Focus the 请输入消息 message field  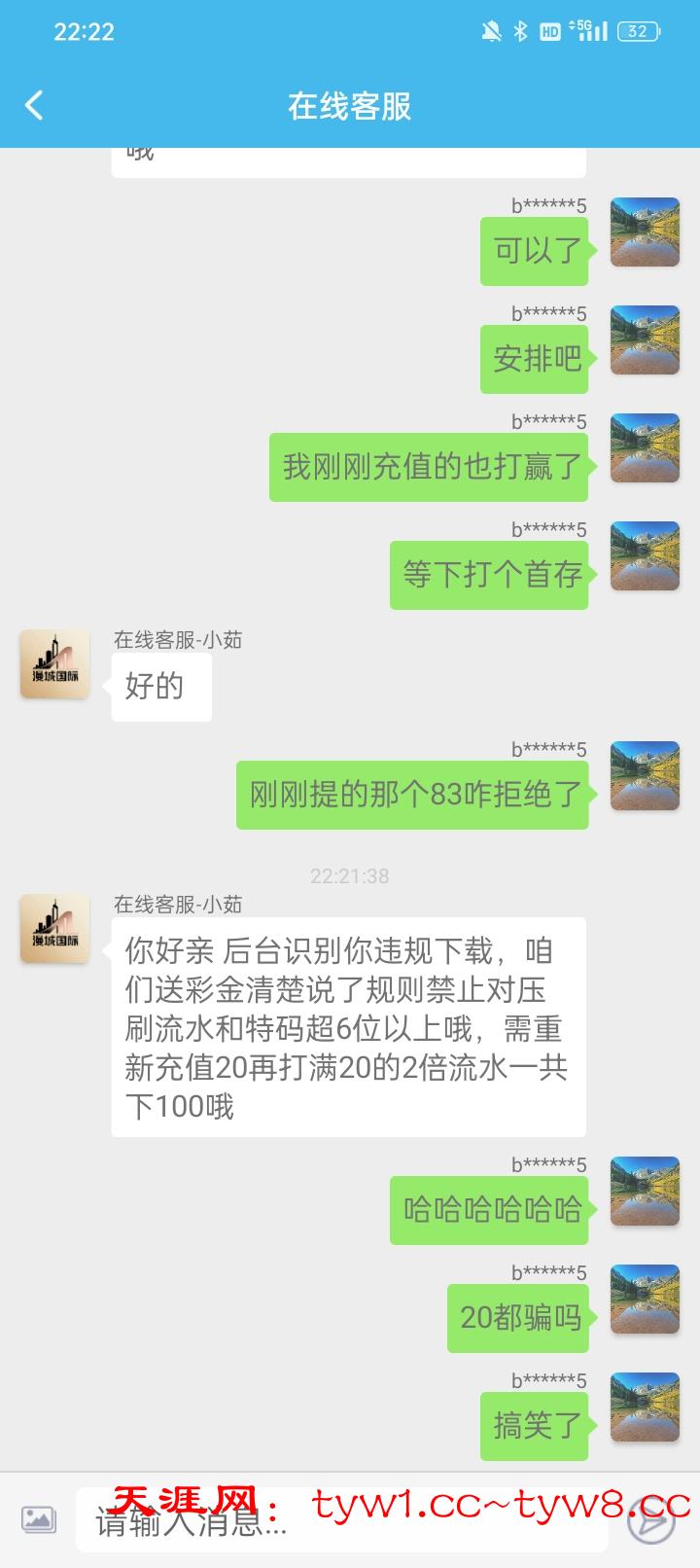340,1521
